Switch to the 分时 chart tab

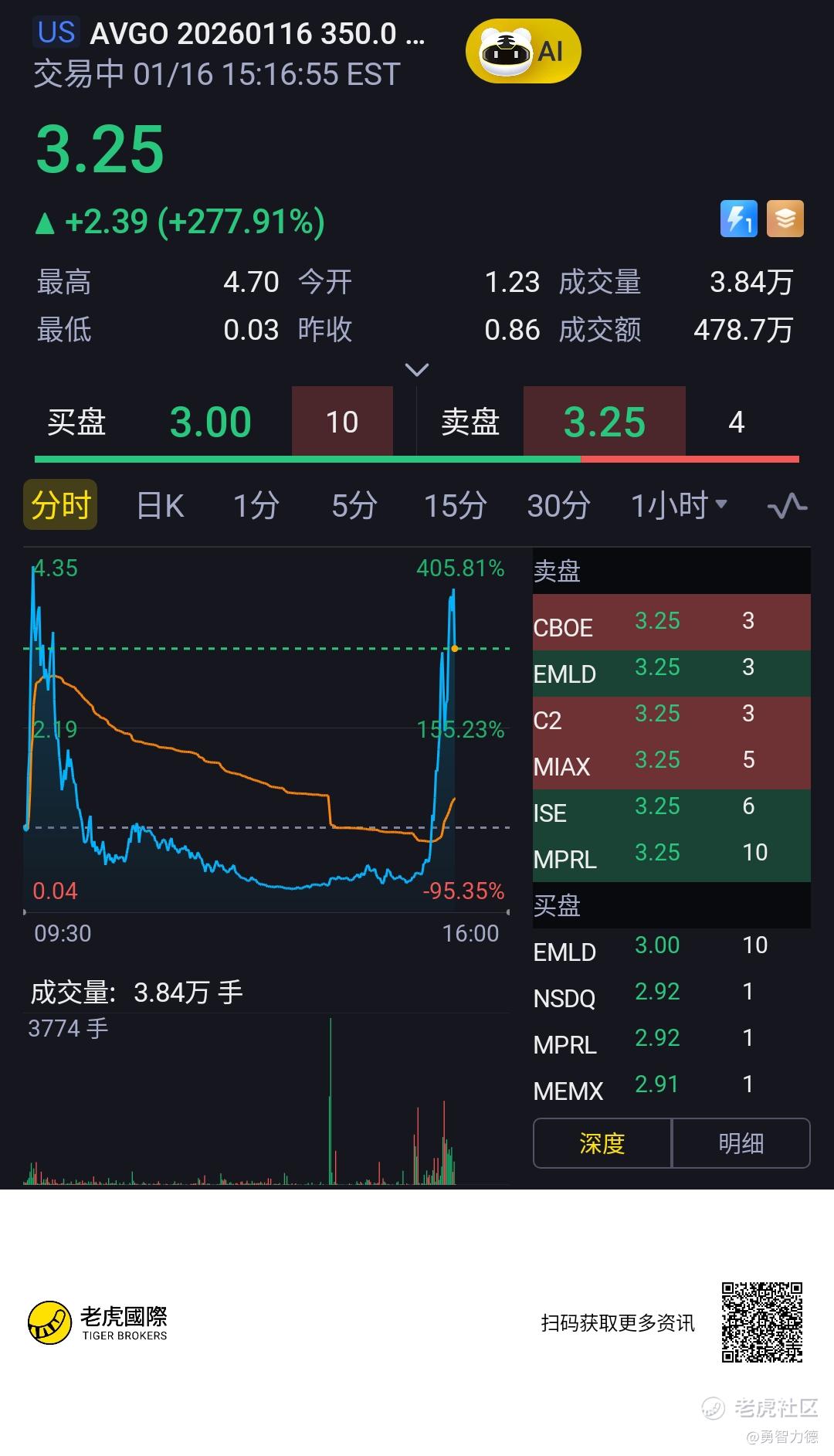pos(60,505)
